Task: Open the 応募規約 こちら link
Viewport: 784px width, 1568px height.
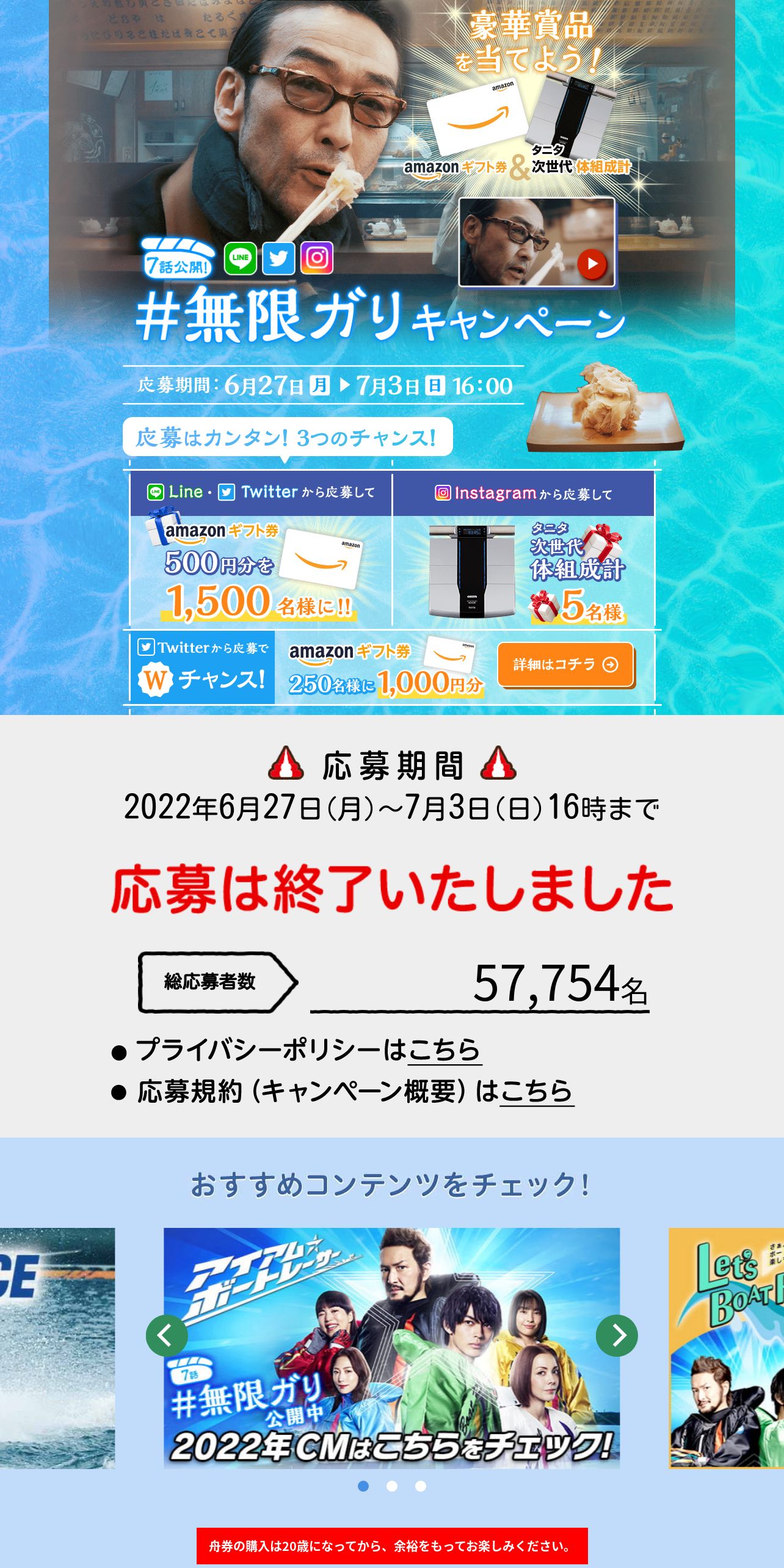Action: click(537, 1091)
